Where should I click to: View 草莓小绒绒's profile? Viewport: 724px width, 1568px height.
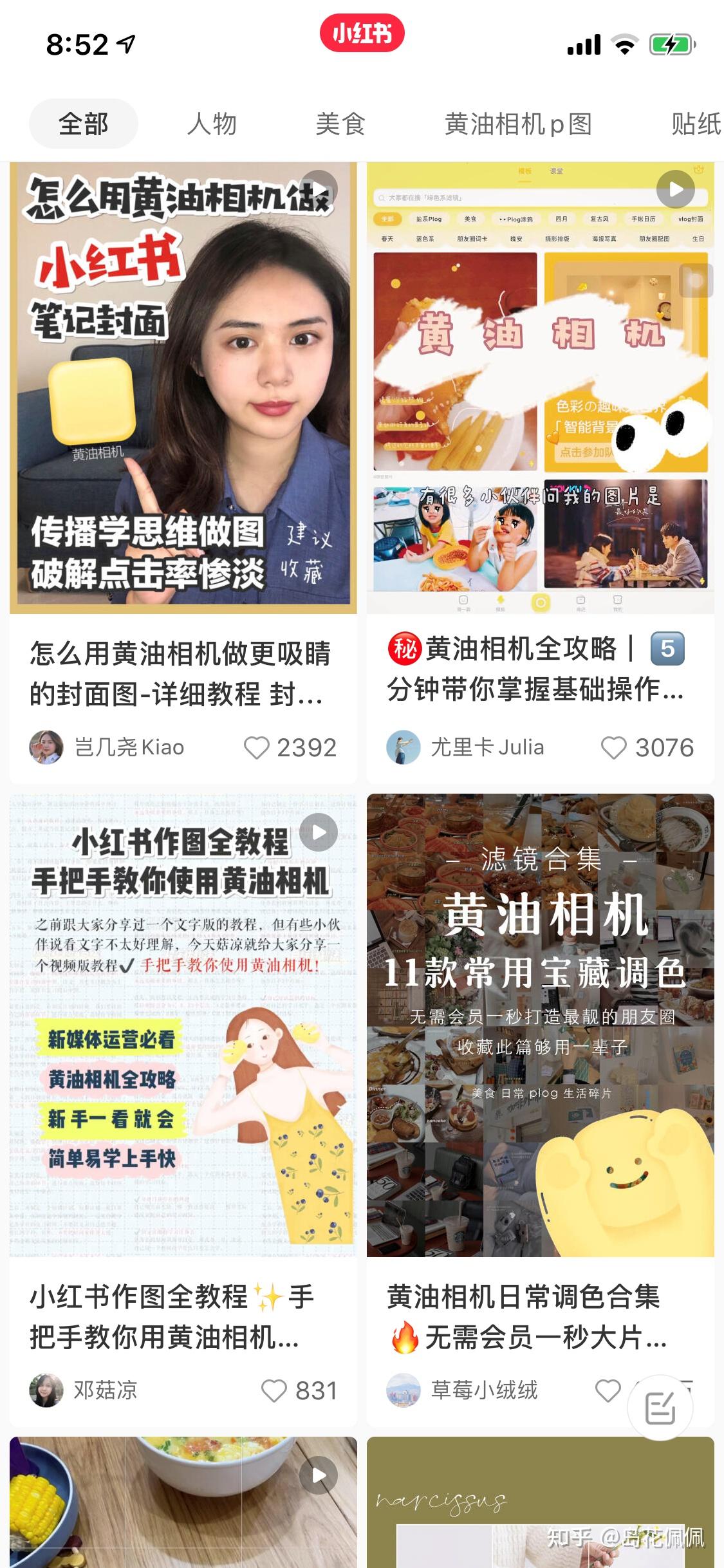(404, 1390)
